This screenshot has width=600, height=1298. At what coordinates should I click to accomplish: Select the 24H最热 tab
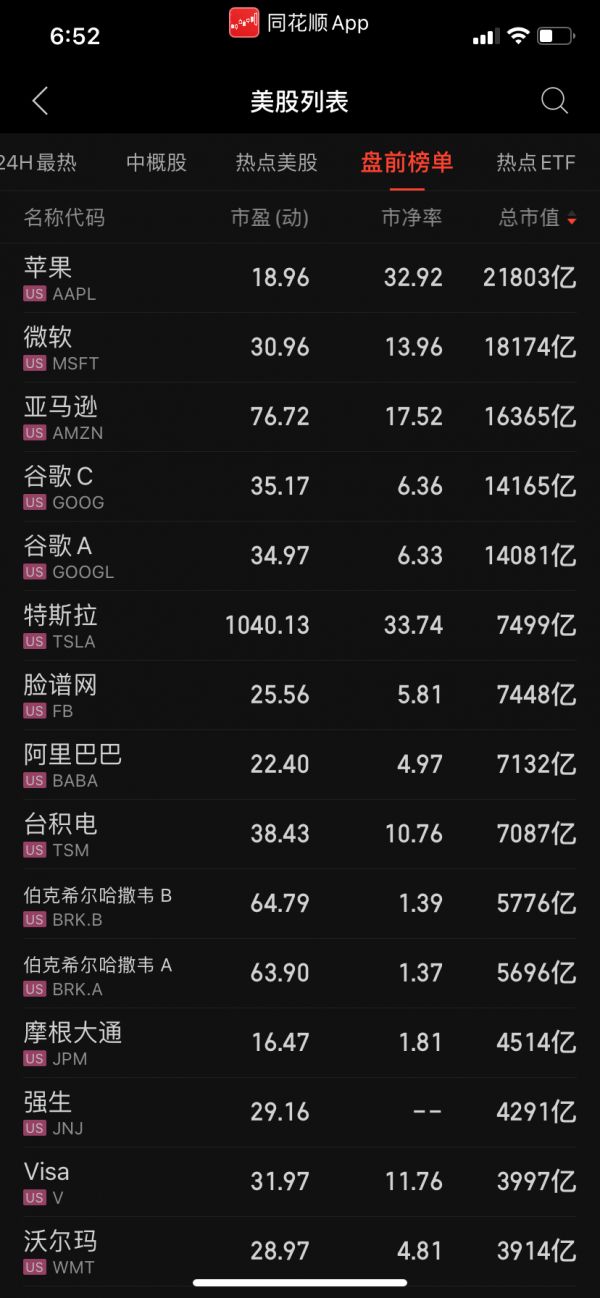[38, 162]
